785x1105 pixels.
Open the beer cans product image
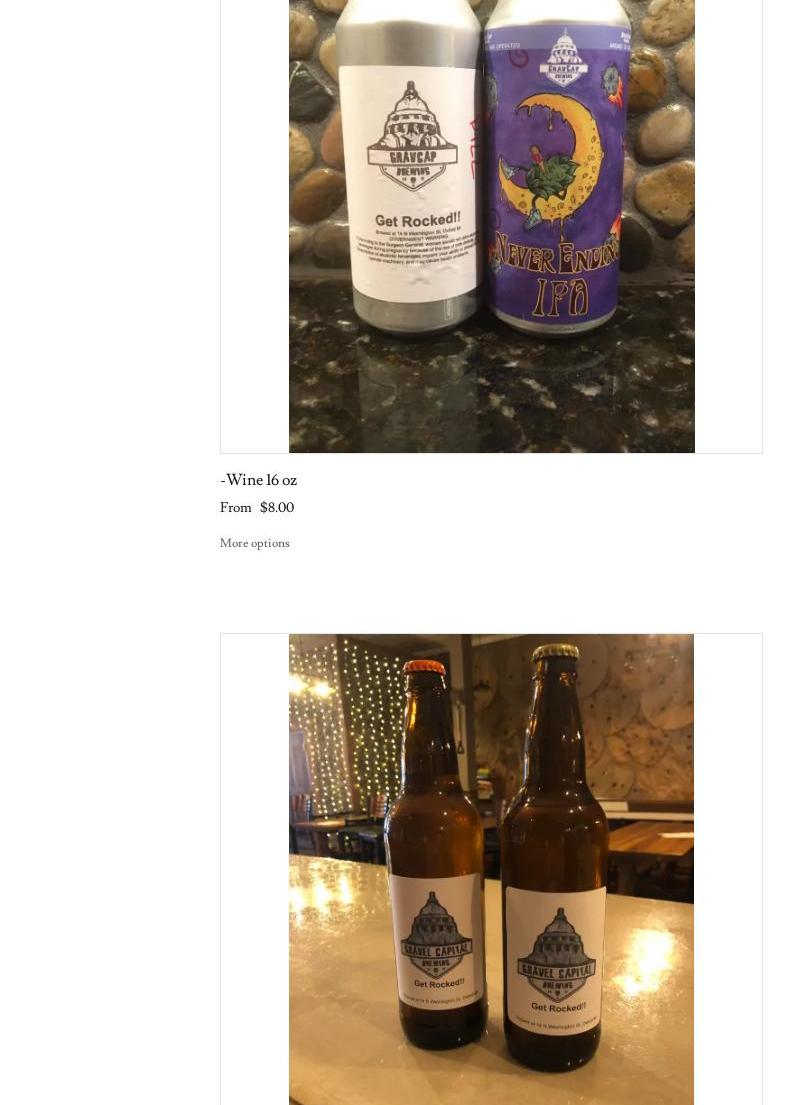click(491, 226)
